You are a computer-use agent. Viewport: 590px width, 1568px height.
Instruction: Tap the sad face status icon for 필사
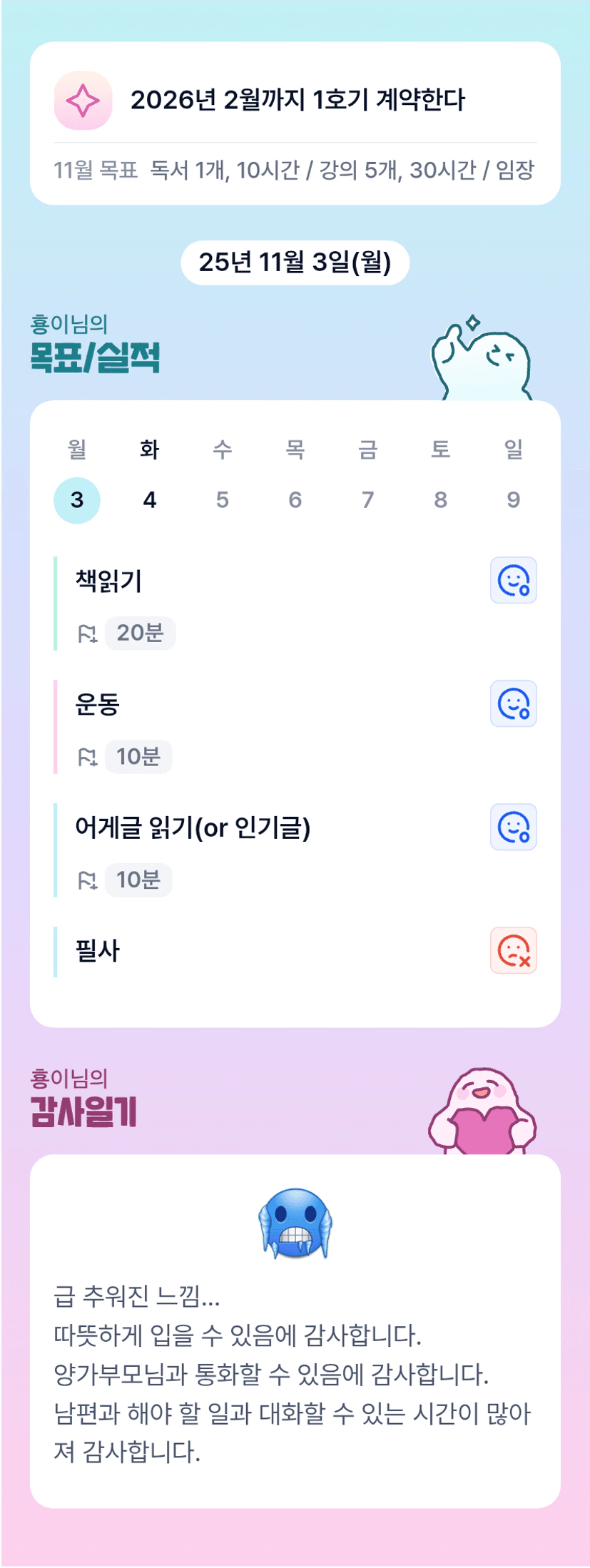514,950
